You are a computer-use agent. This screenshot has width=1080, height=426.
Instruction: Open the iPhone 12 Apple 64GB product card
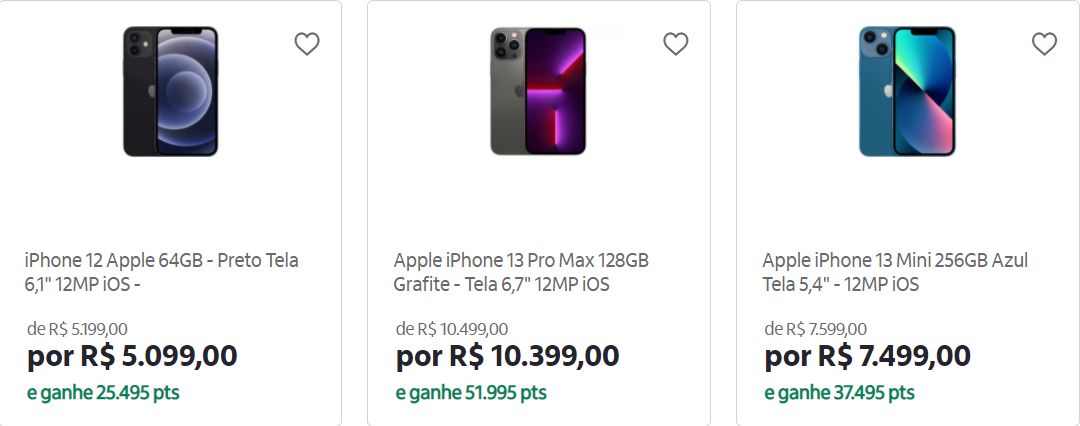(x=162, y=272)
